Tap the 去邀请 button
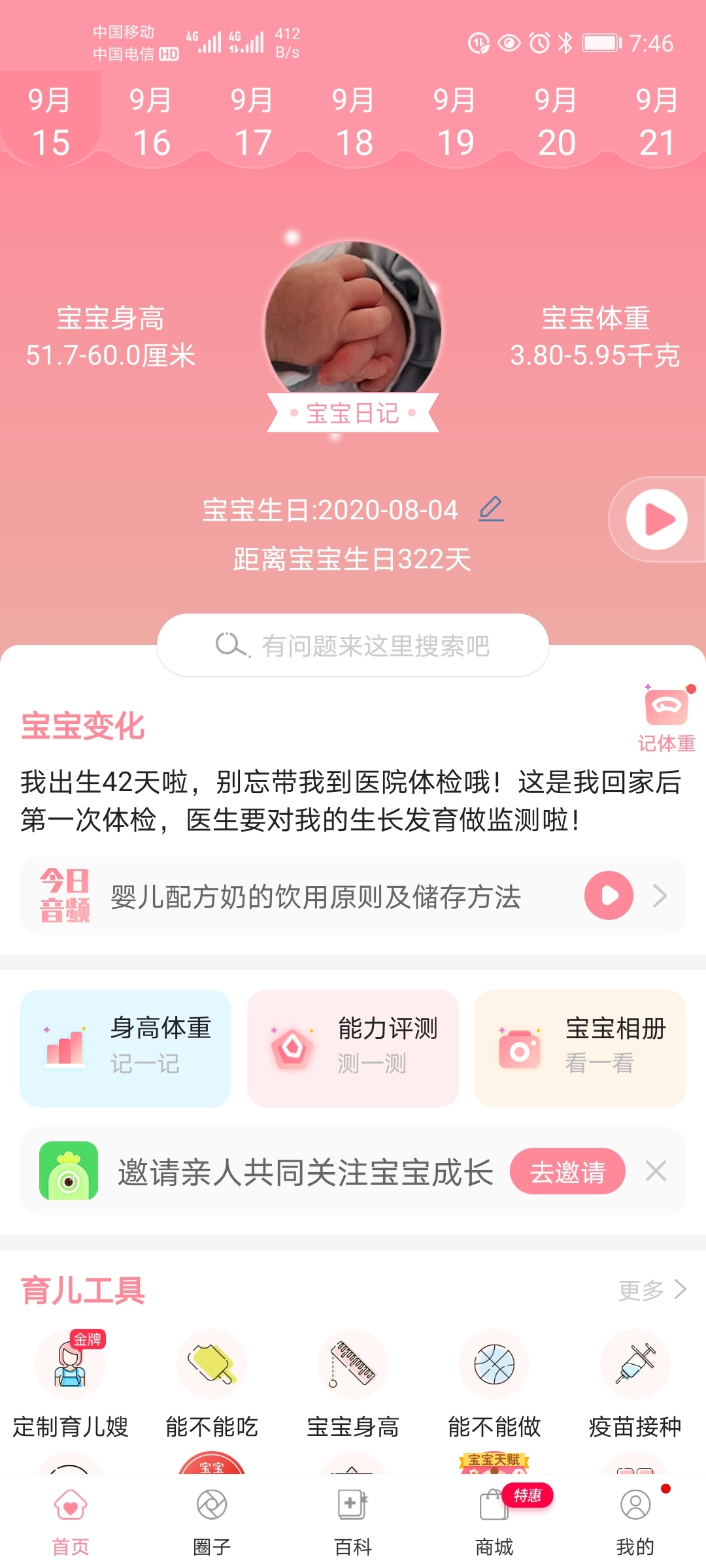Viewport: 706px width, 1568px height. click(567, 1171)
